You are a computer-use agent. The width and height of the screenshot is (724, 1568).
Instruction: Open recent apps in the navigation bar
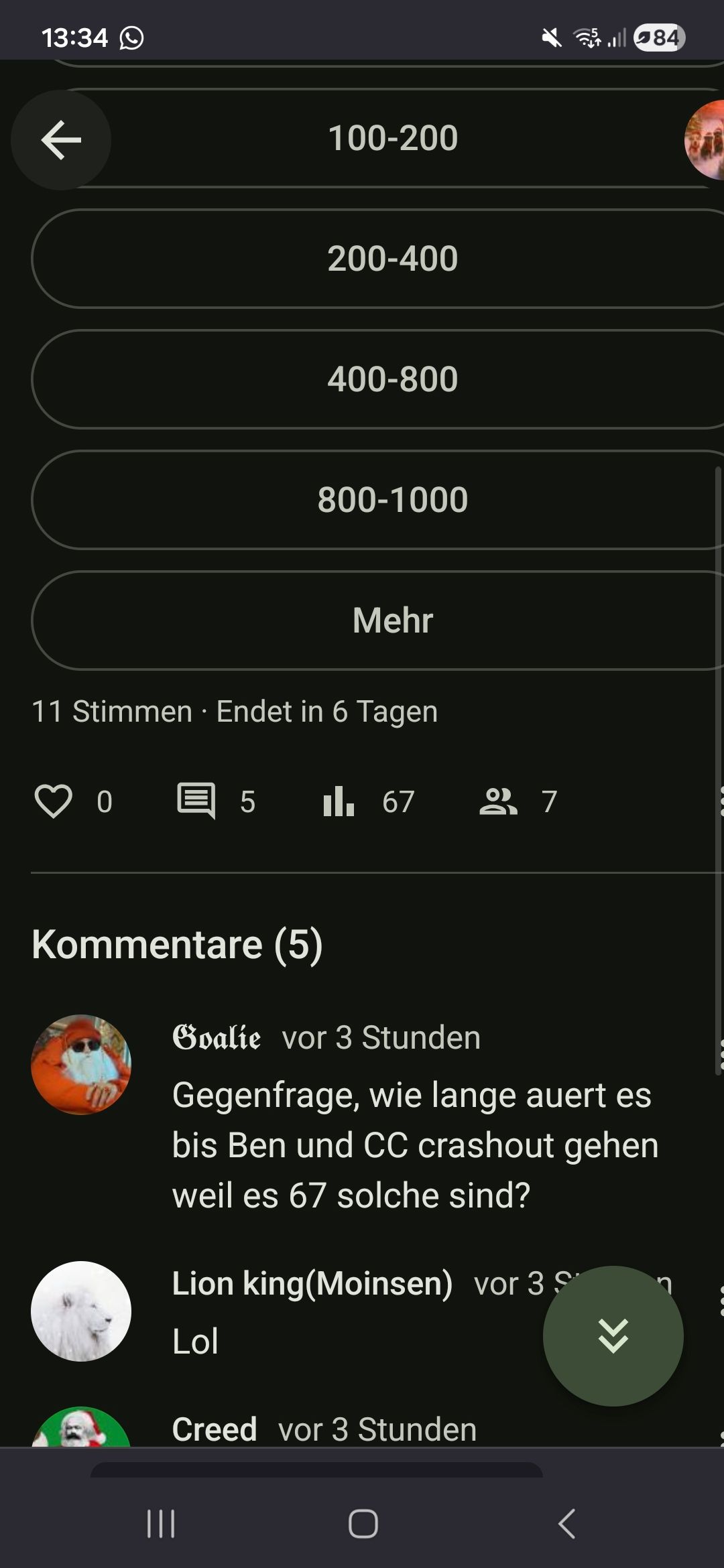161,1524
